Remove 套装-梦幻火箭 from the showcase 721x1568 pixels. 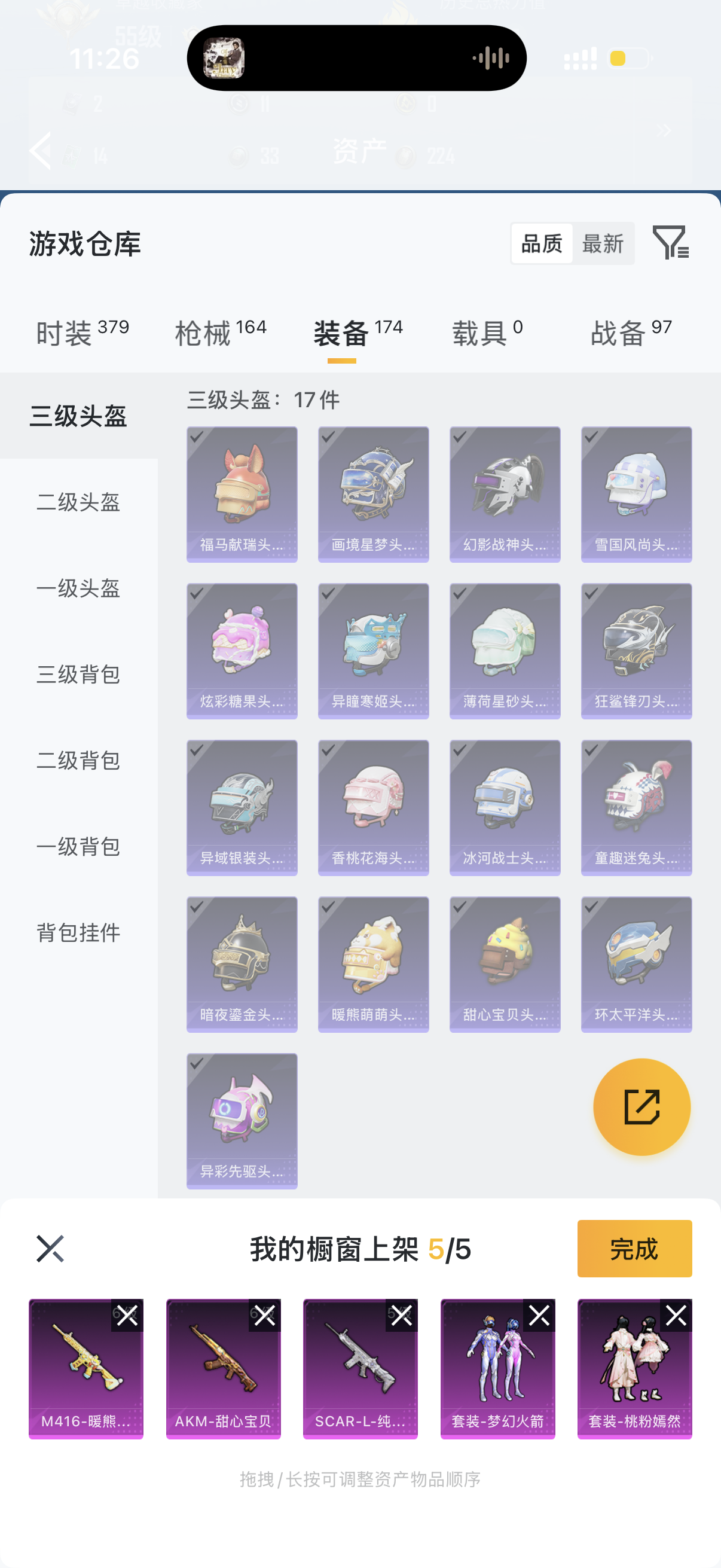(539, 1316)
